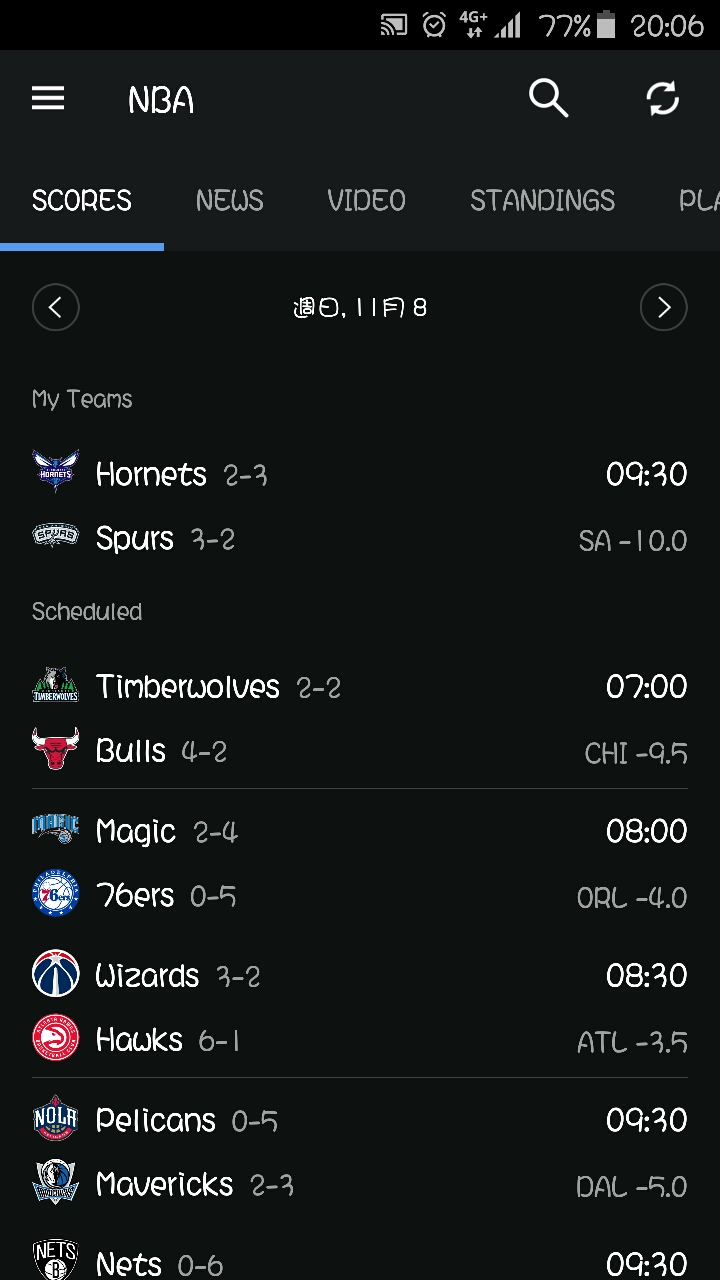Open the hamburger drawer menu

[x=48, y=98]
